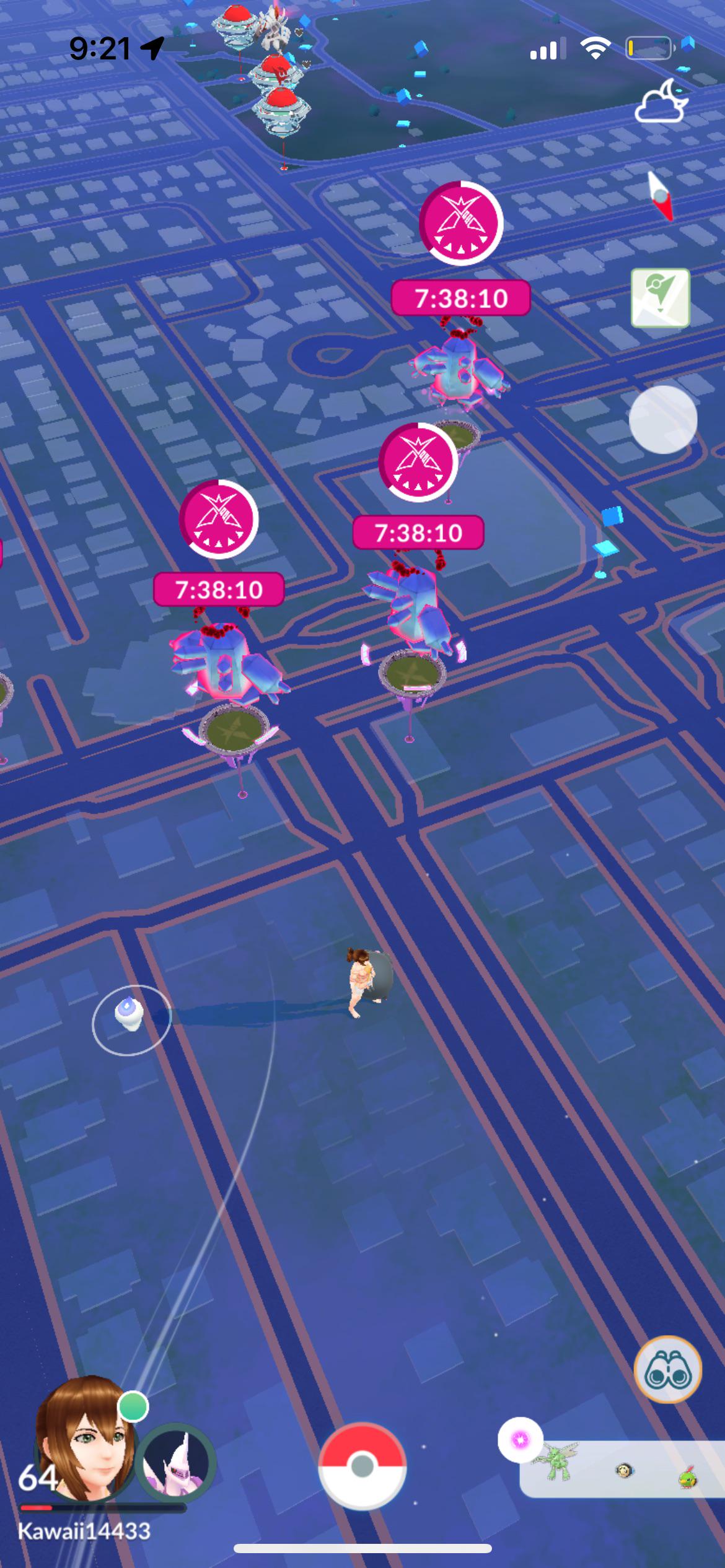Tap the white round button below Routes

click(662, 420)
